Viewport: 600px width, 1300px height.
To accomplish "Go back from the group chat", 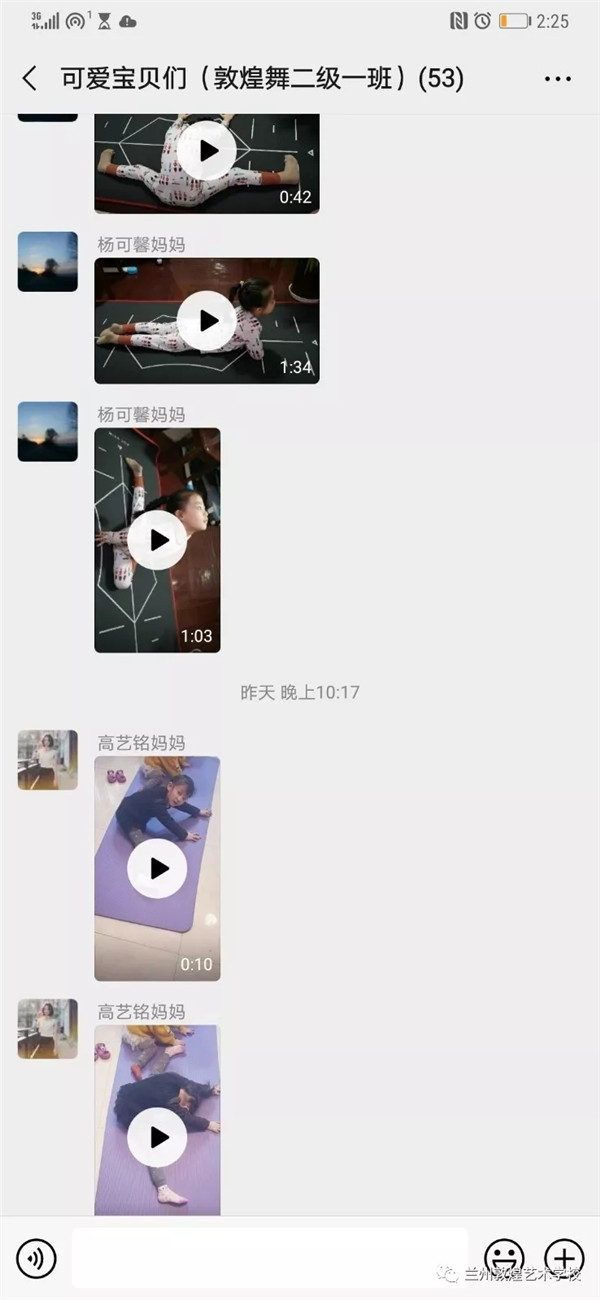I will [x=30, y=78].
